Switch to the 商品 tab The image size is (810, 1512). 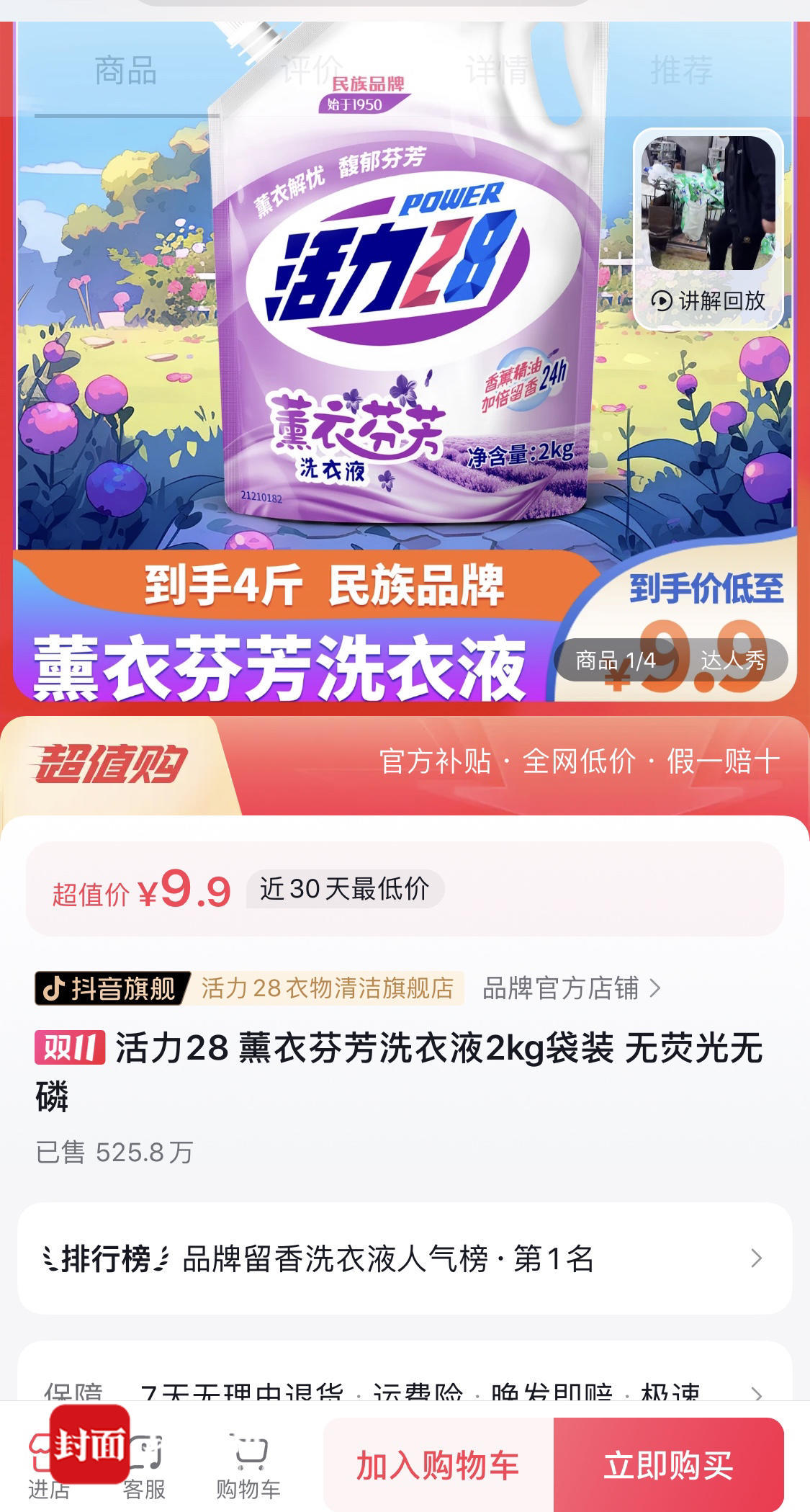pos(126,71)
